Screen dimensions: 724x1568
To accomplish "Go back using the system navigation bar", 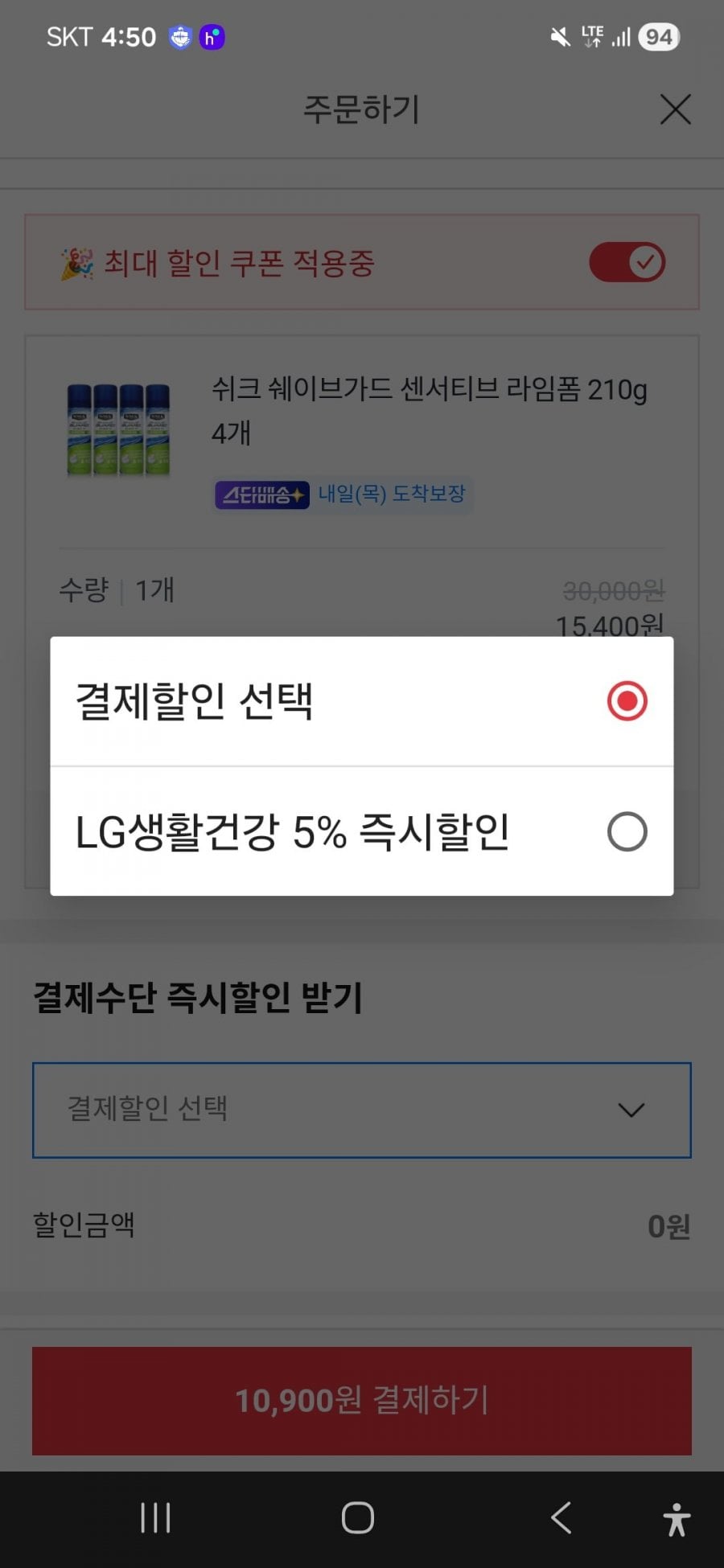I will pos(561,1518).
